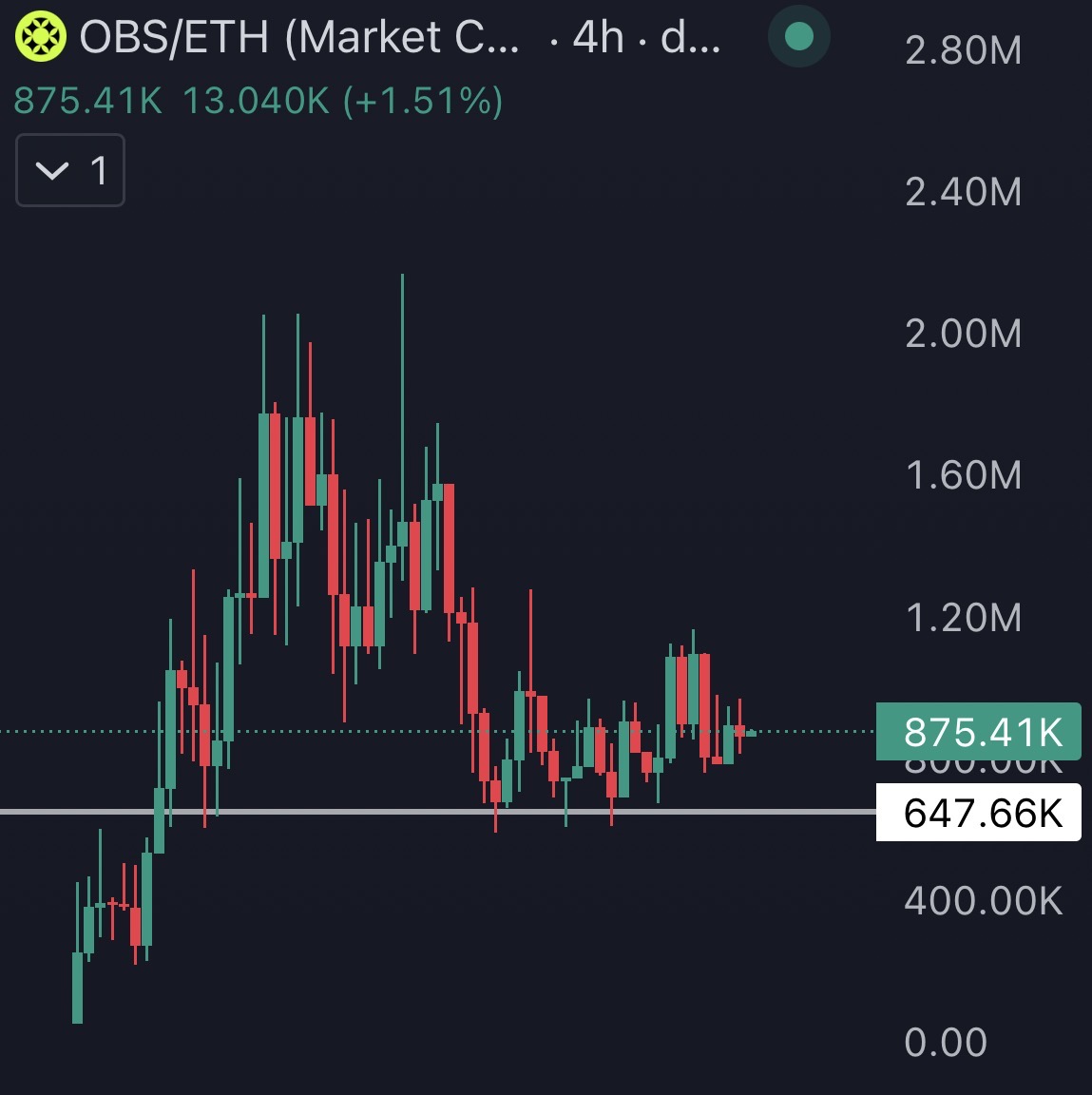Select the 647.66K horizontal line label
This screenshot has width=1092, height=1095.
click(x=979, y=812)
